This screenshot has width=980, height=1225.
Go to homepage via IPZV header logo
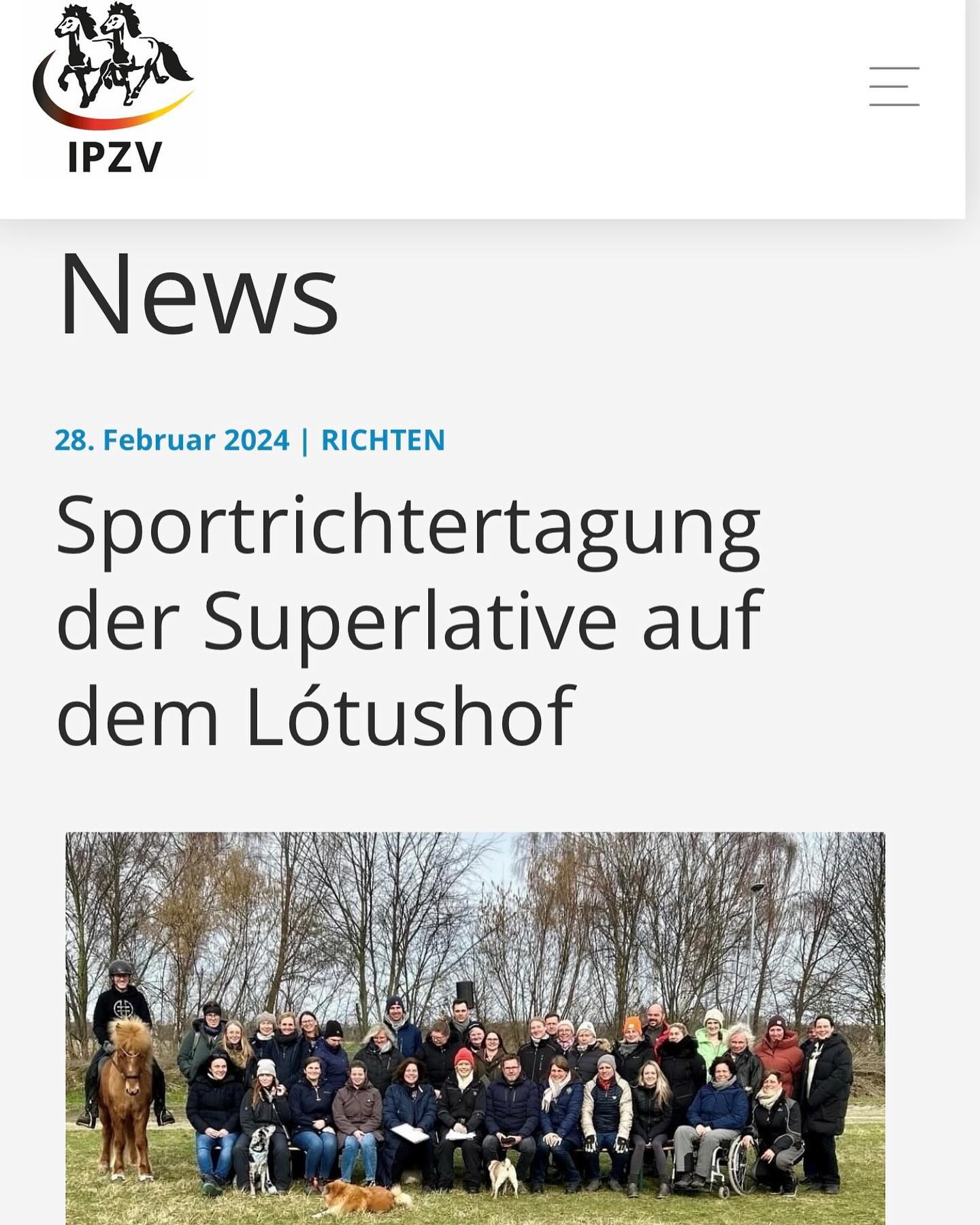pos(114,88)
